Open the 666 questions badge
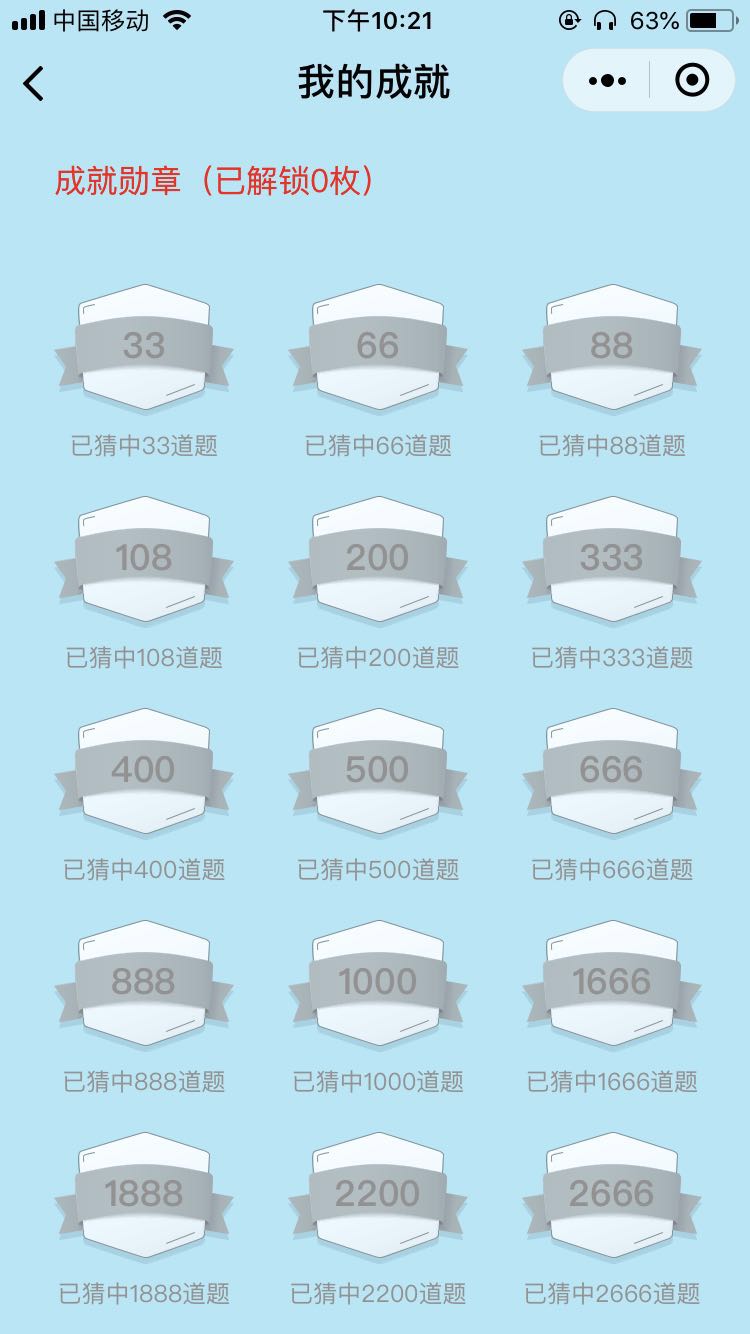 pos(612,772)
